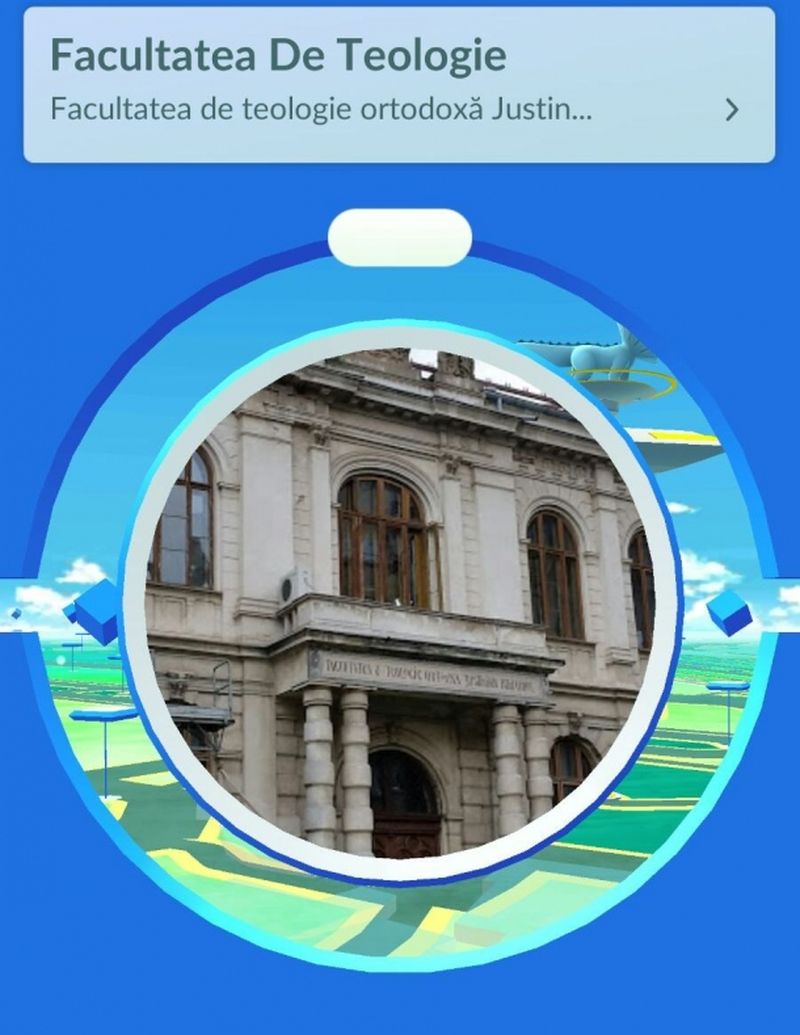This screenshot has width=800, height=1035.
Task: Expand the Facultatea De Teologie details banner
Action: pos(731,110)
